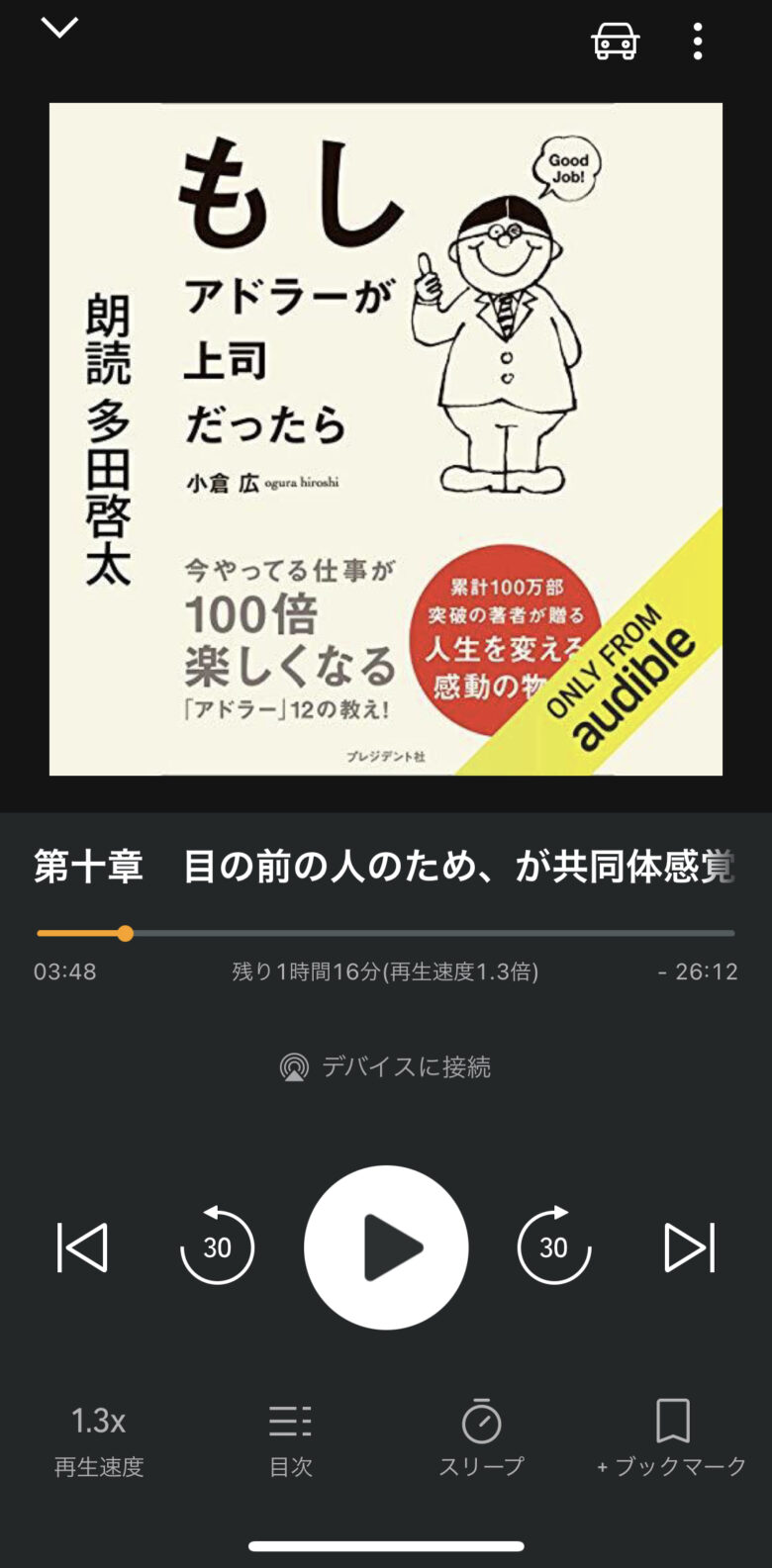Viewport: 772px width, 1568px height.
Task: Tap the playback progress bar
Action: click(x=386, y=933)
